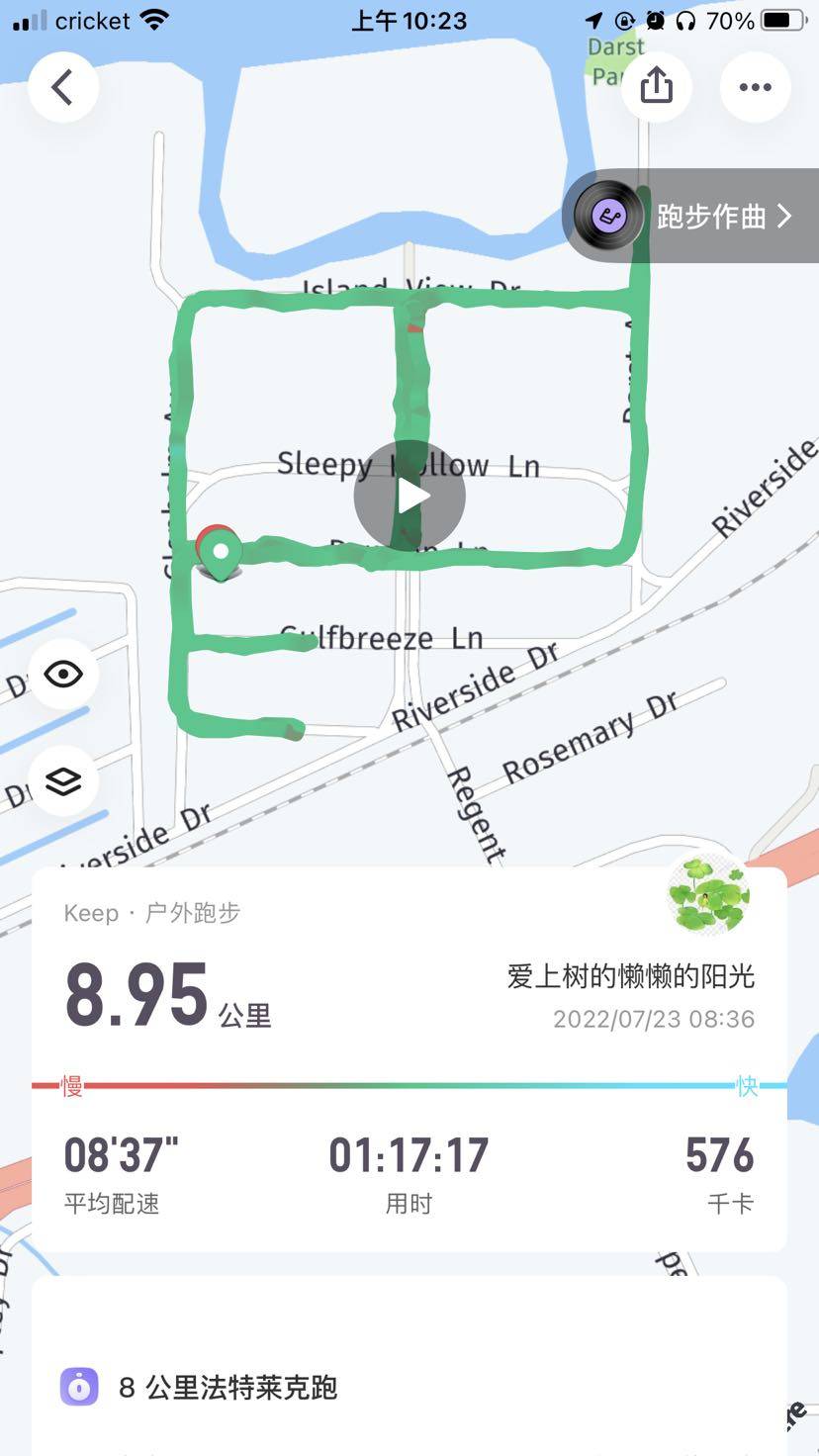The width and height of the screenshot is (819, 1456).
Task: Share this running record
Action: (x=657, y=87)
